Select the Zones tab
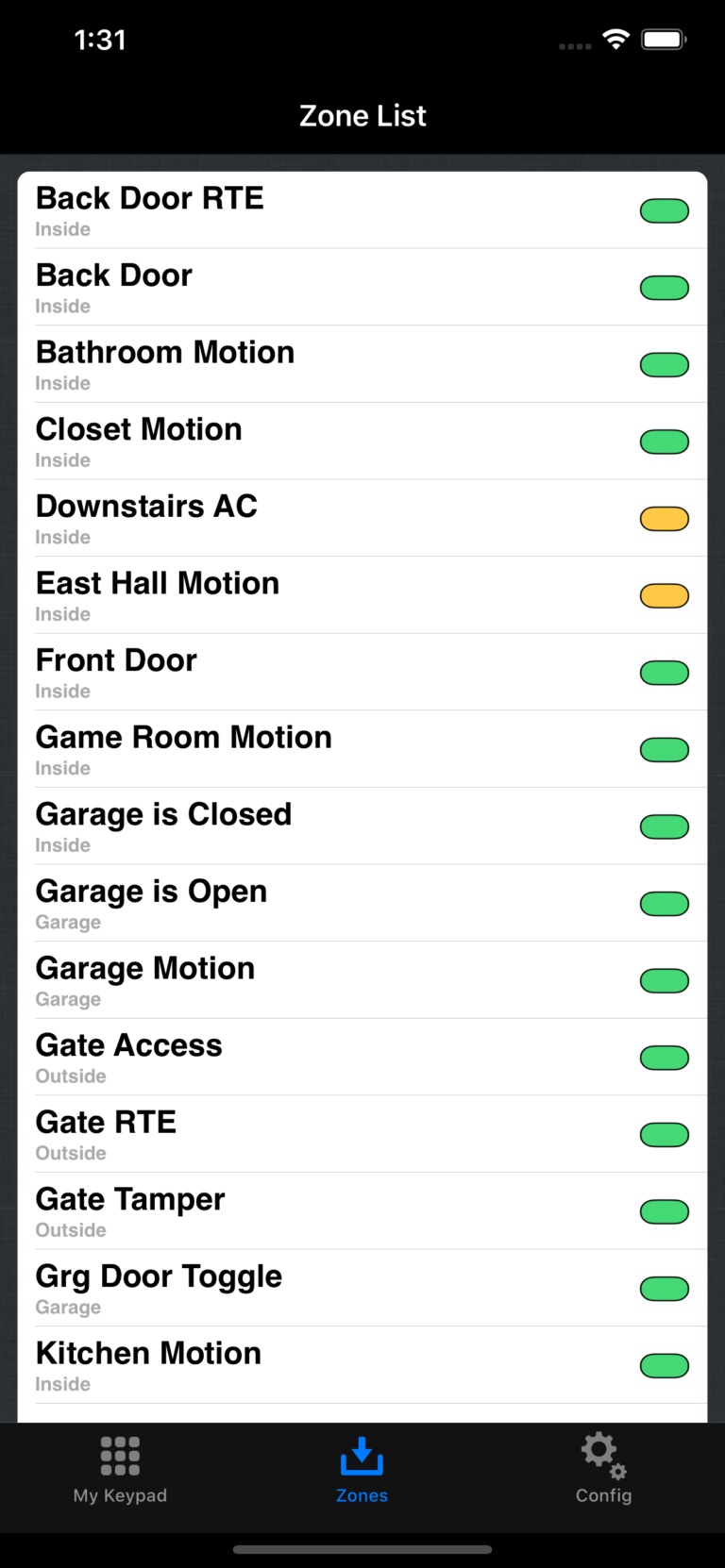This screenshot has height=1568, width=725. [362, 1469]
